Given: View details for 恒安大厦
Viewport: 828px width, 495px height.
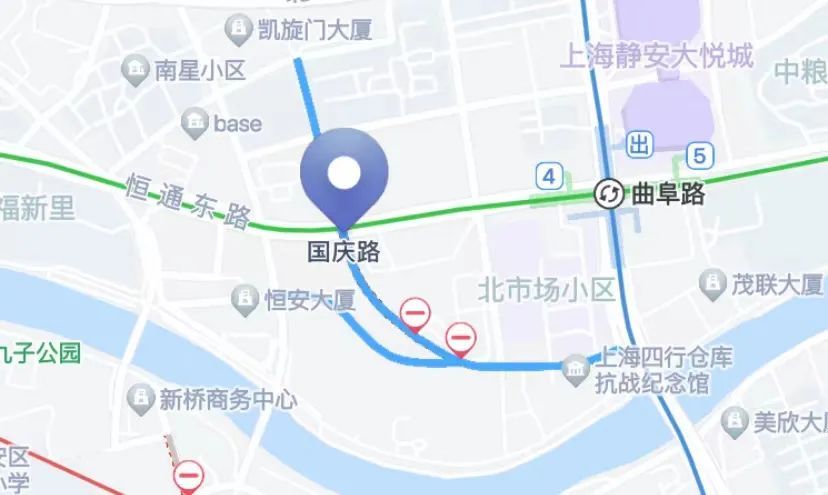Looking at the screenshot, I should [244, 300].
